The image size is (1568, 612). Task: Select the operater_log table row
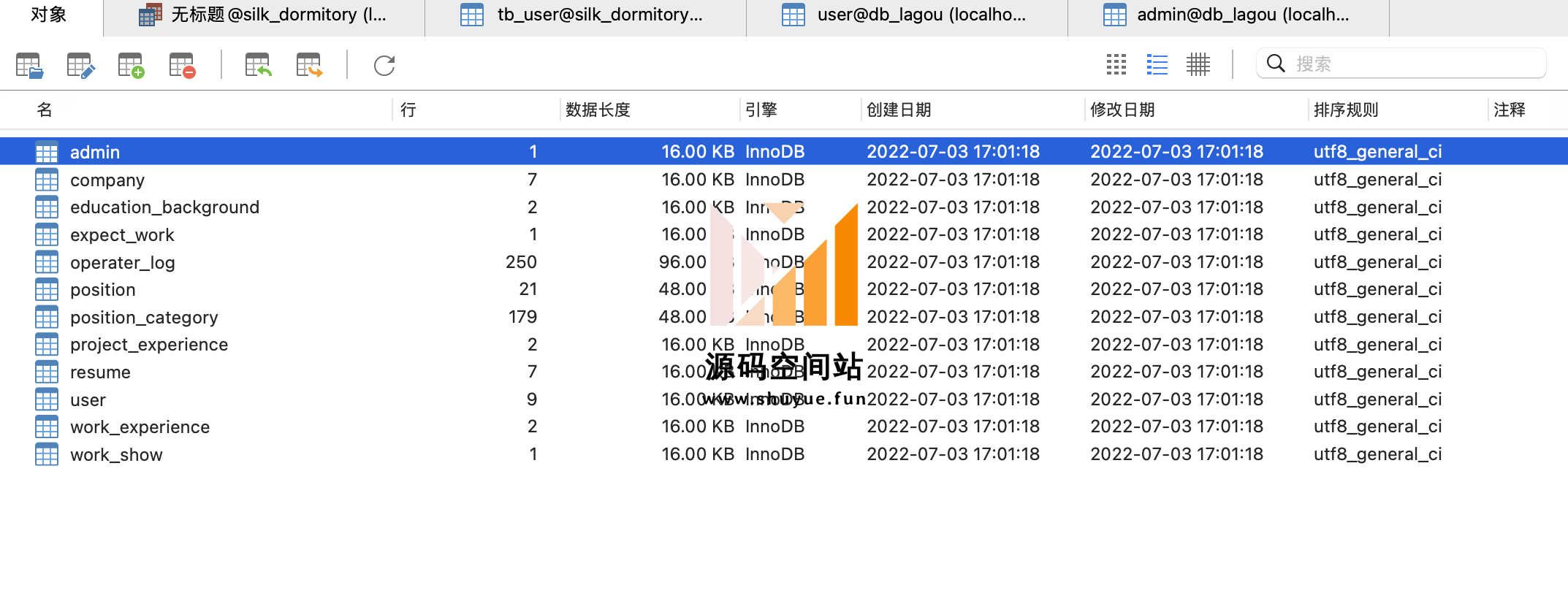[122, 262]
